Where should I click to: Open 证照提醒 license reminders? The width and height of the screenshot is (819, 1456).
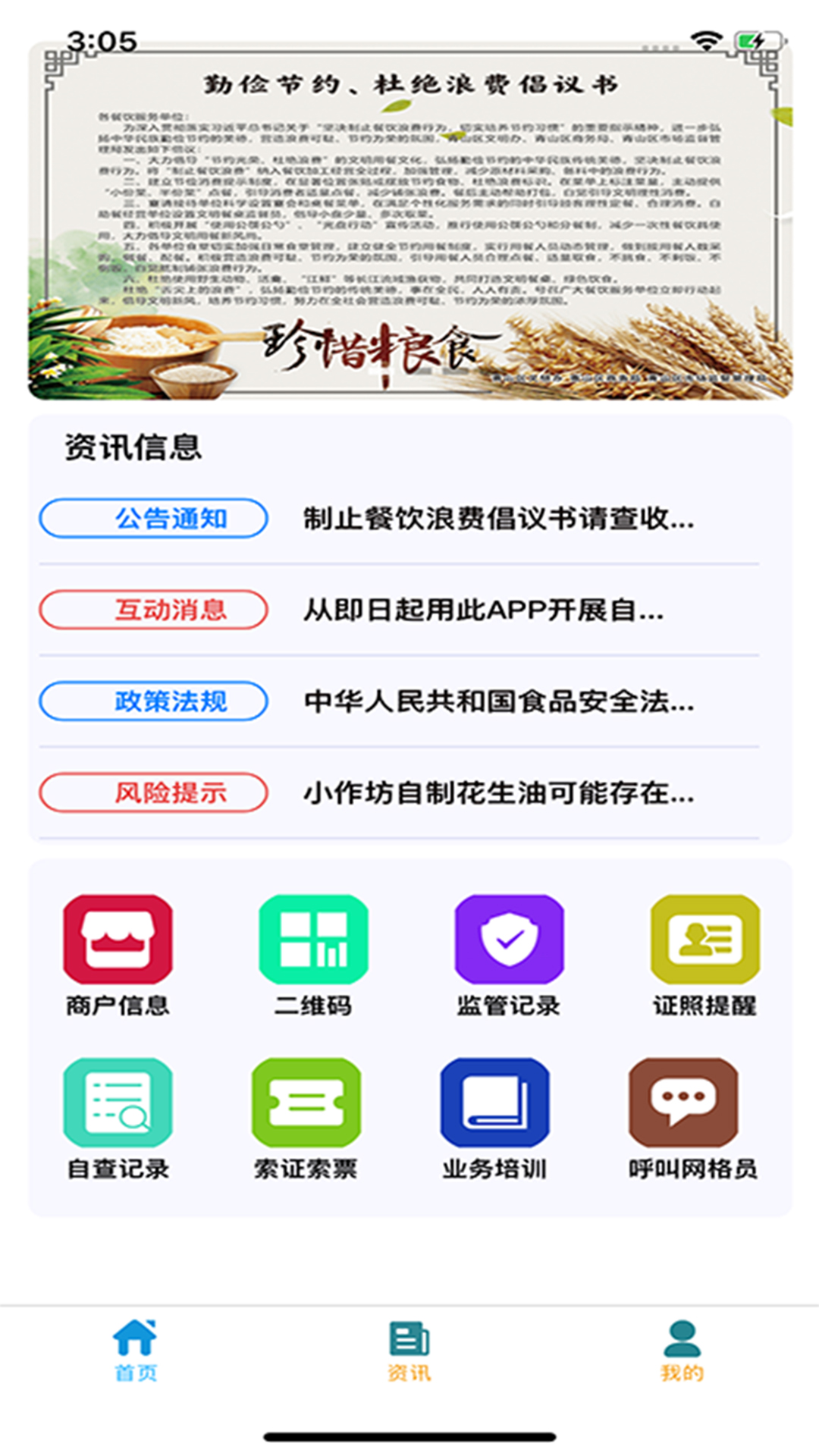(x=705, y=955)
